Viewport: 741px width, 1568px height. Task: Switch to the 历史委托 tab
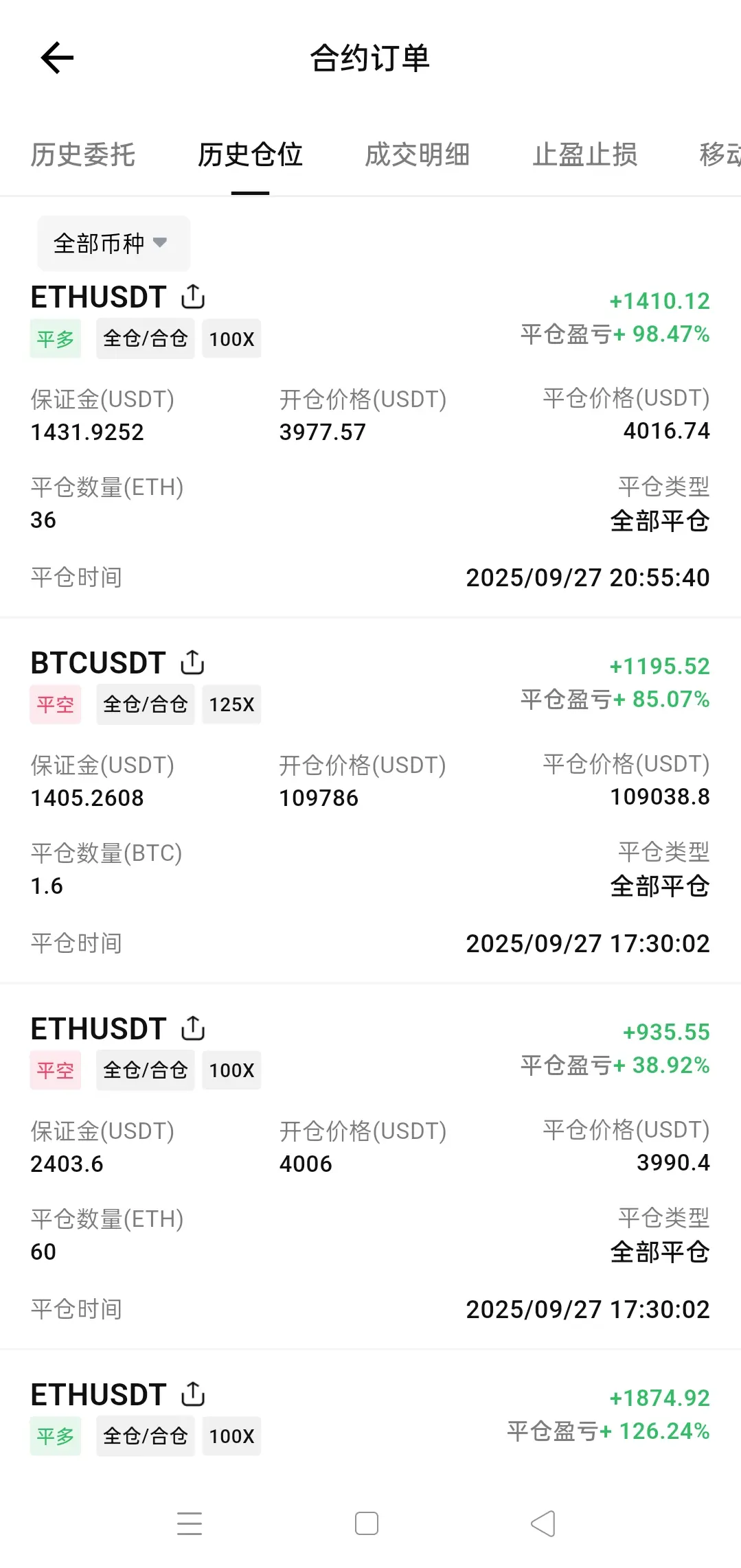pos(82,155)
